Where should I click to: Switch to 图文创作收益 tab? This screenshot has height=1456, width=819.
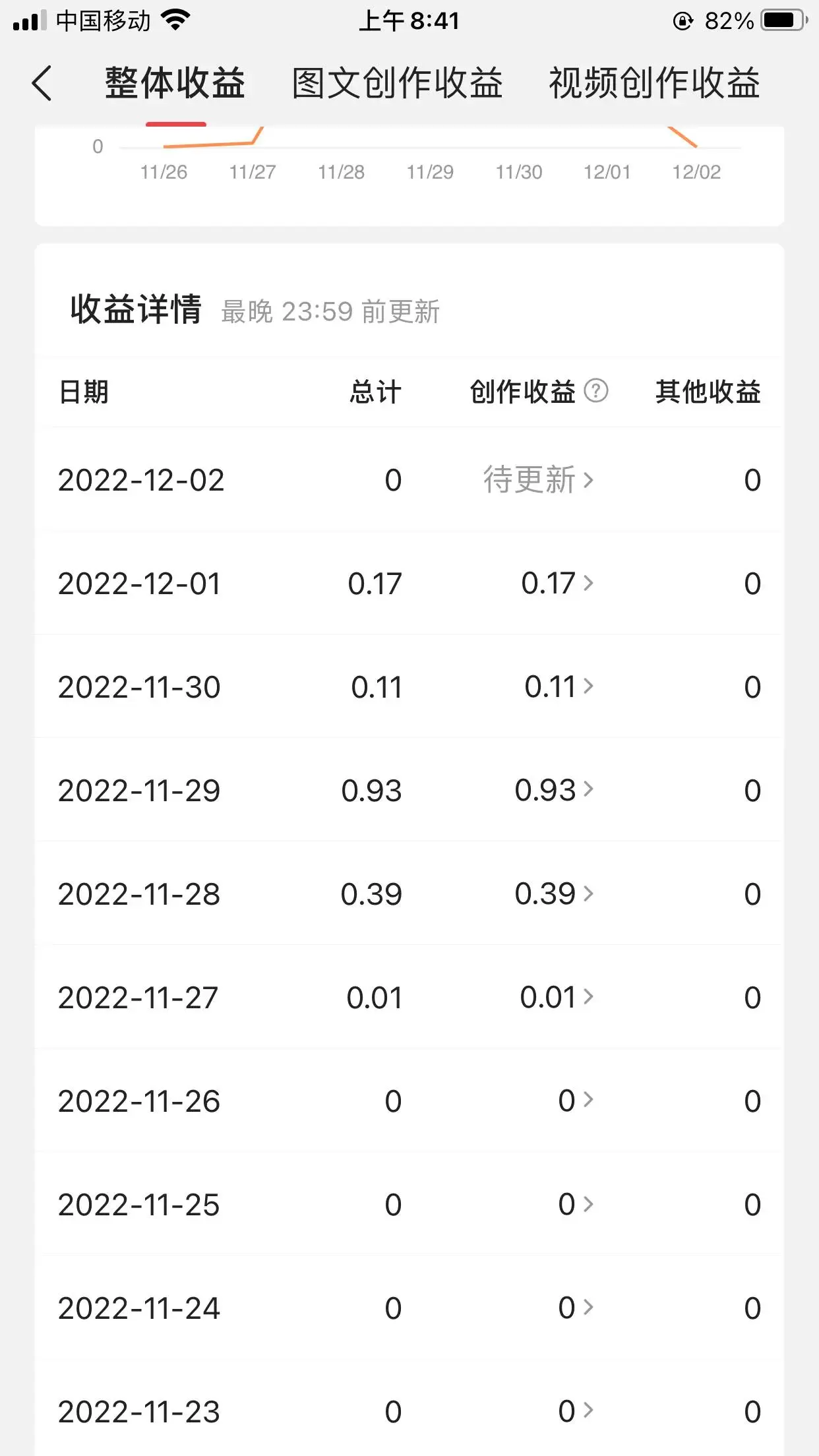point(397,84)
